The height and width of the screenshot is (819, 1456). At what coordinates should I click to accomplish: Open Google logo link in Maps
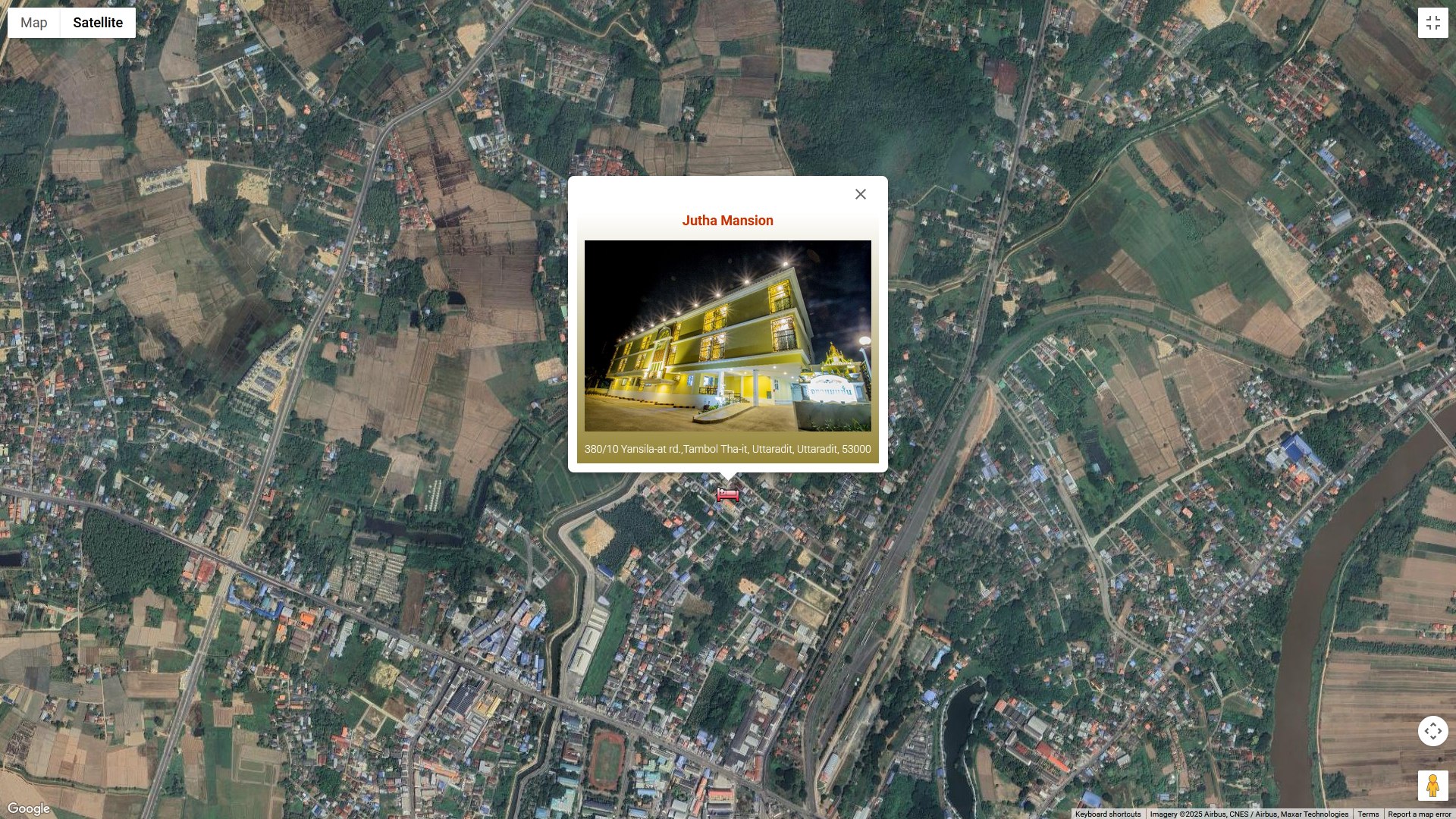click(29, 808)
